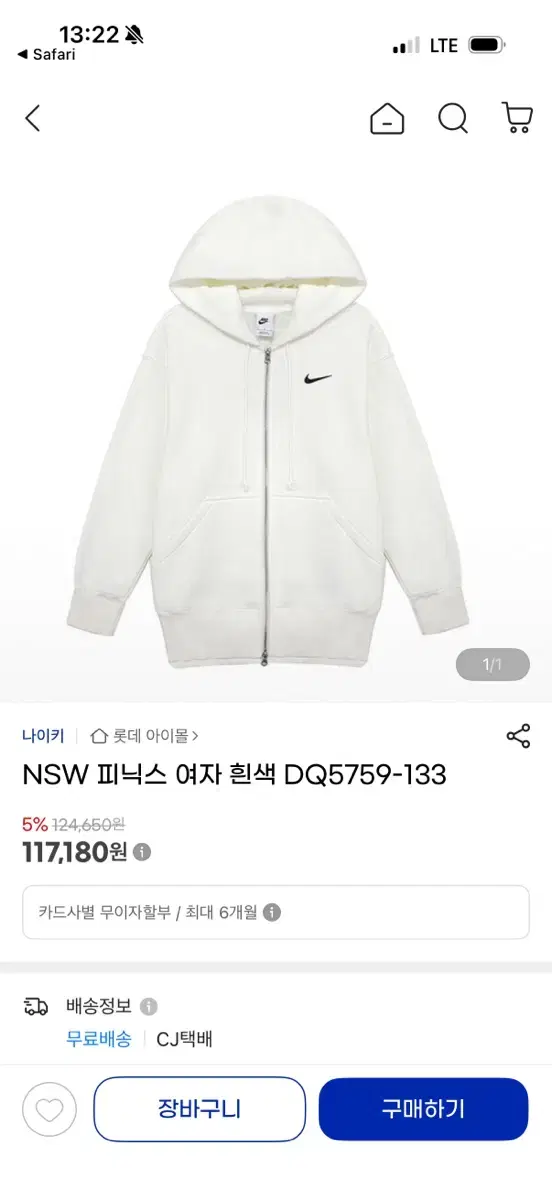Return to Safari via status bar link

[46, 55]
